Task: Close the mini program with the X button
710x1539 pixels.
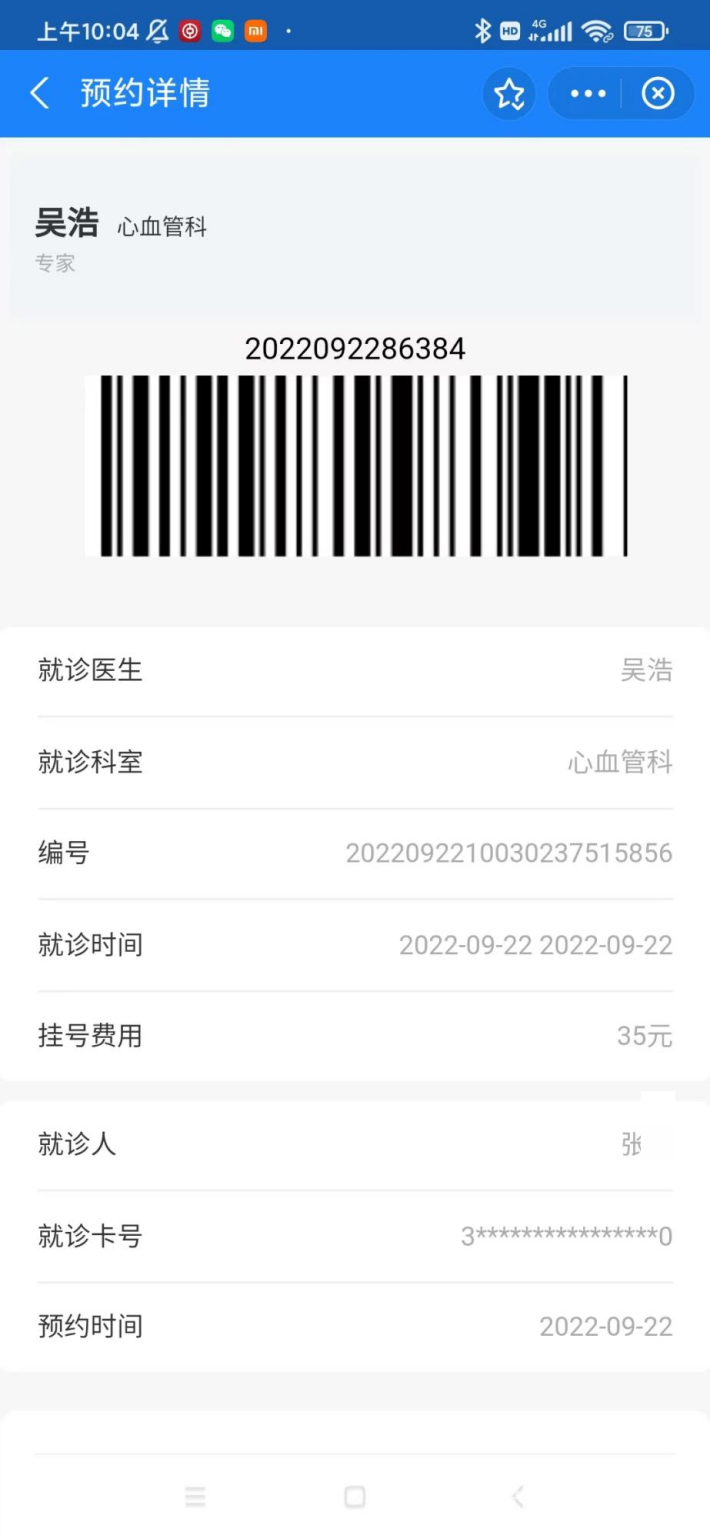Action: (x=657, y=94)
